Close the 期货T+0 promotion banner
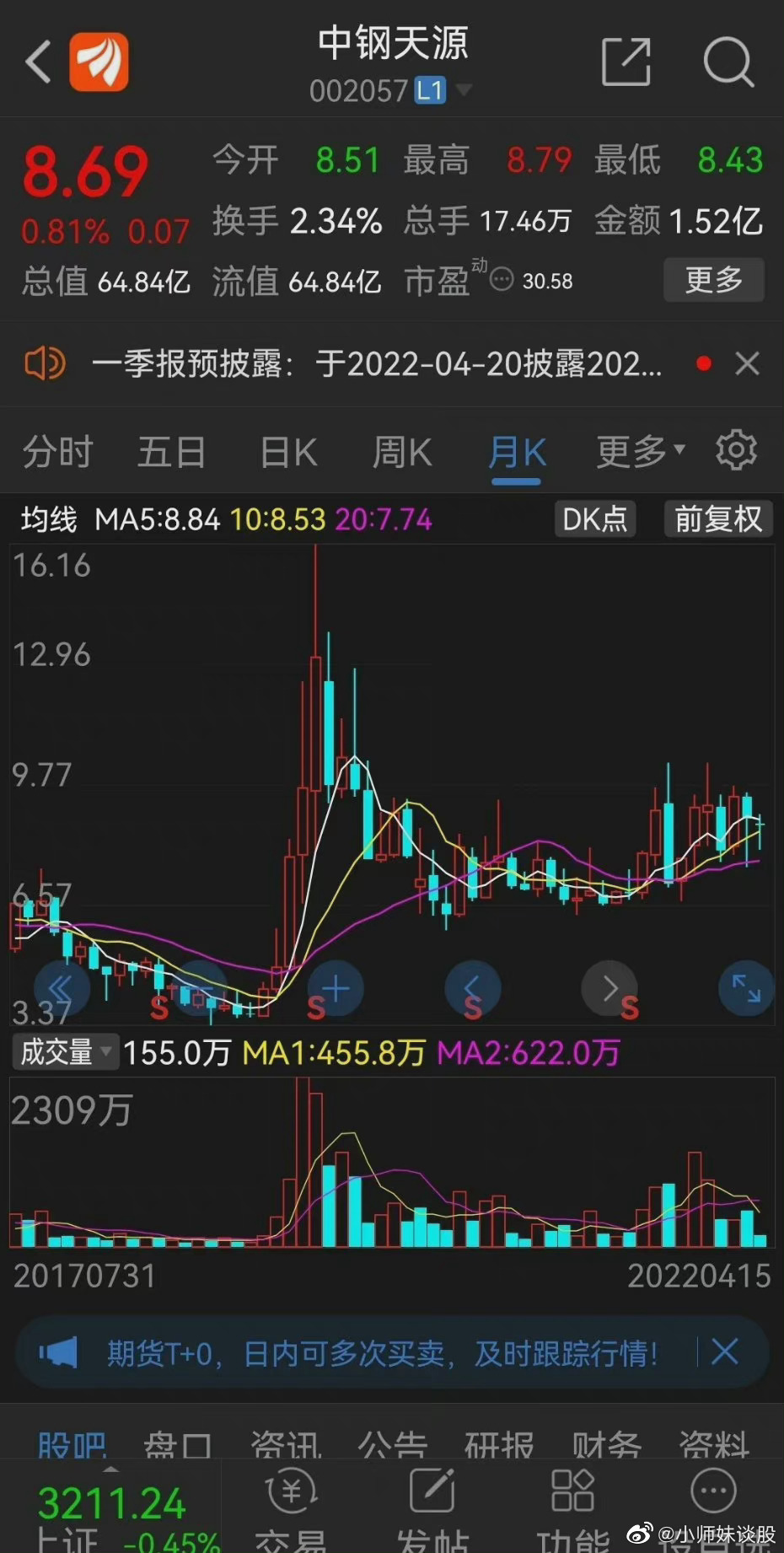This screenshot has width=784, height=1553. [725, 1351]
